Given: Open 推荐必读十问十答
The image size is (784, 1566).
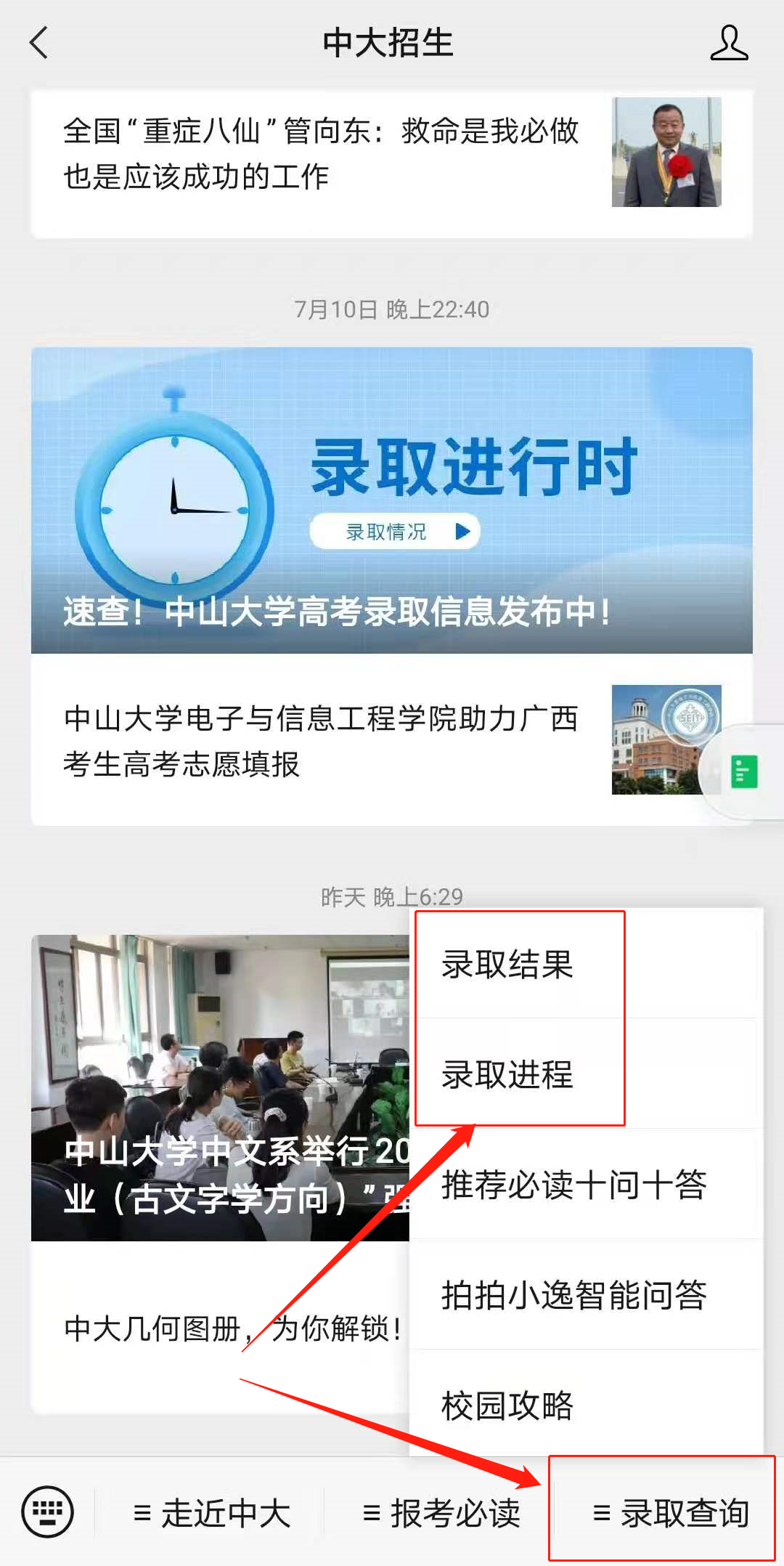Looking at the screenshot, I should point(573,1185).
